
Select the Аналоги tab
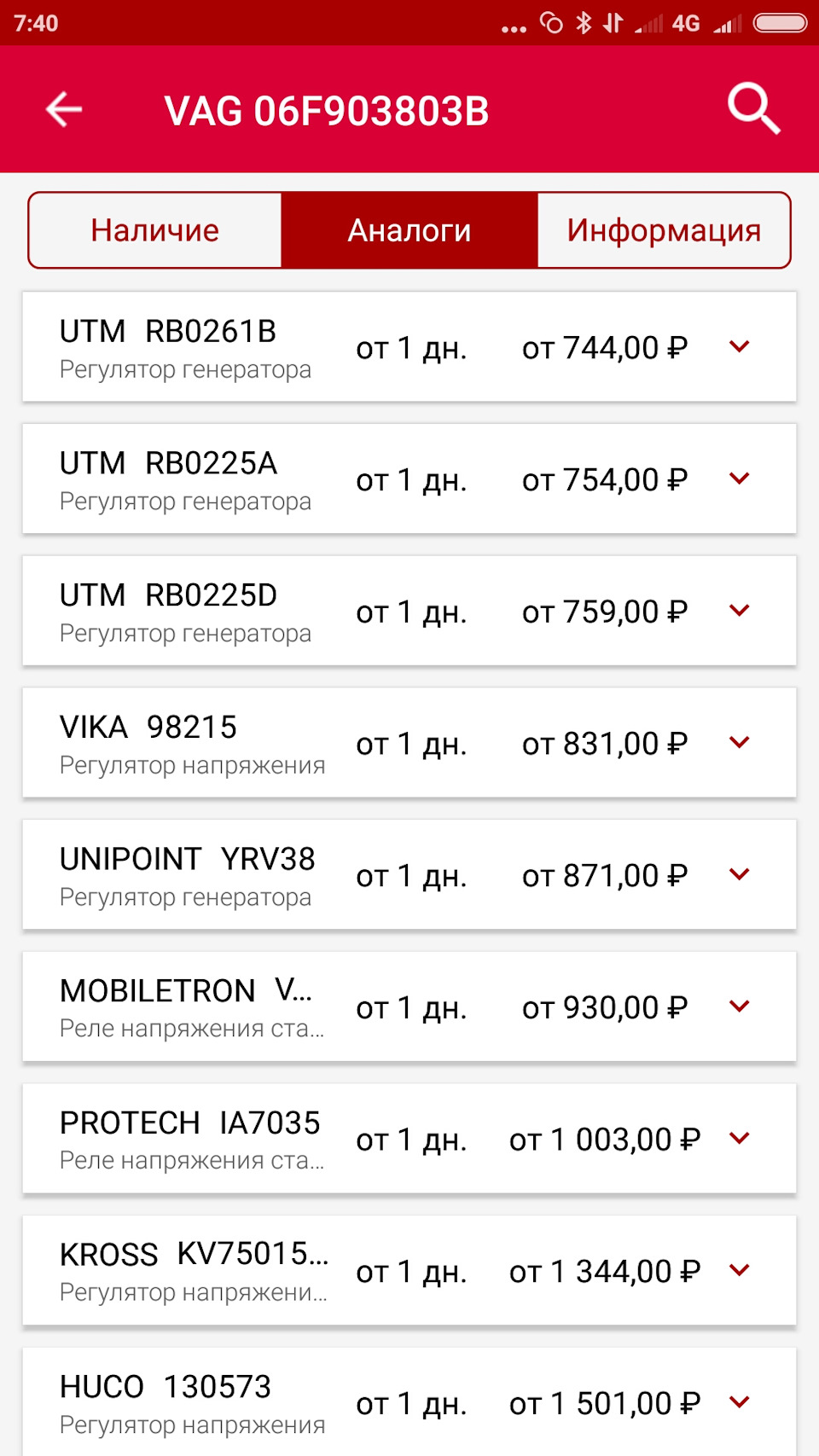coord(409,230)
